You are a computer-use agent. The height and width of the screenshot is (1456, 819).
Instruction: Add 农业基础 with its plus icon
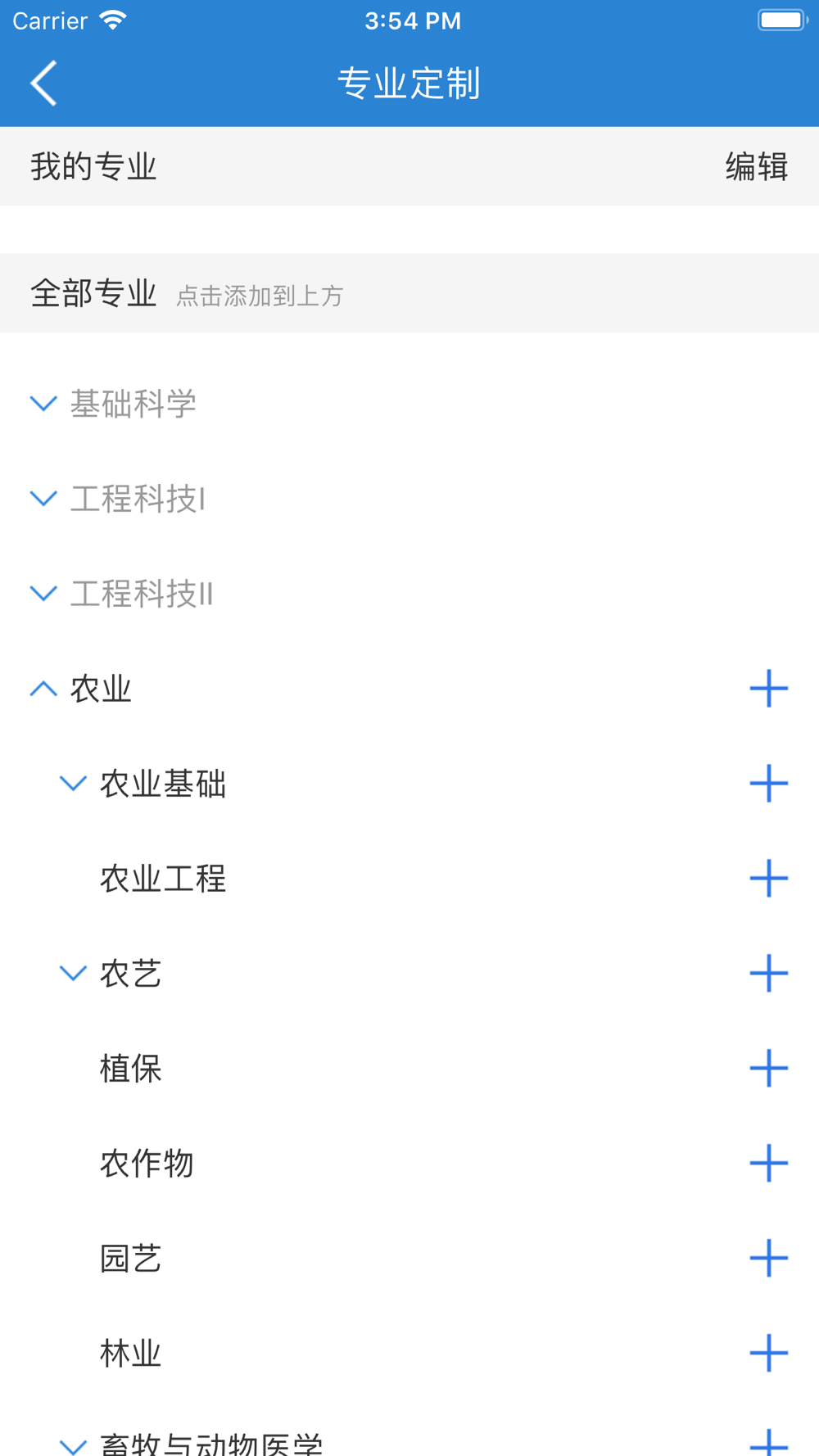click(768, 784)
